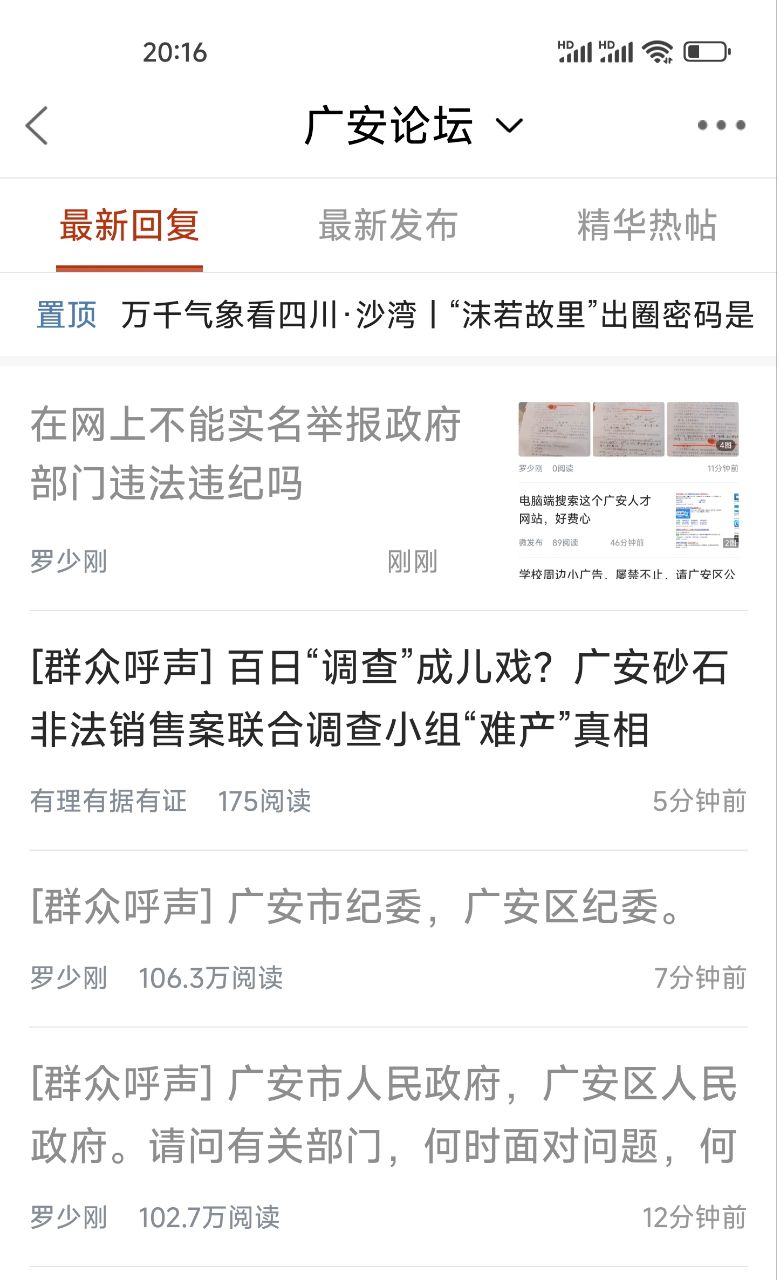Viewport: 777px width, 1280px height.
Task: Switch to the 最新发布 tab
Action: coord(388,226)
